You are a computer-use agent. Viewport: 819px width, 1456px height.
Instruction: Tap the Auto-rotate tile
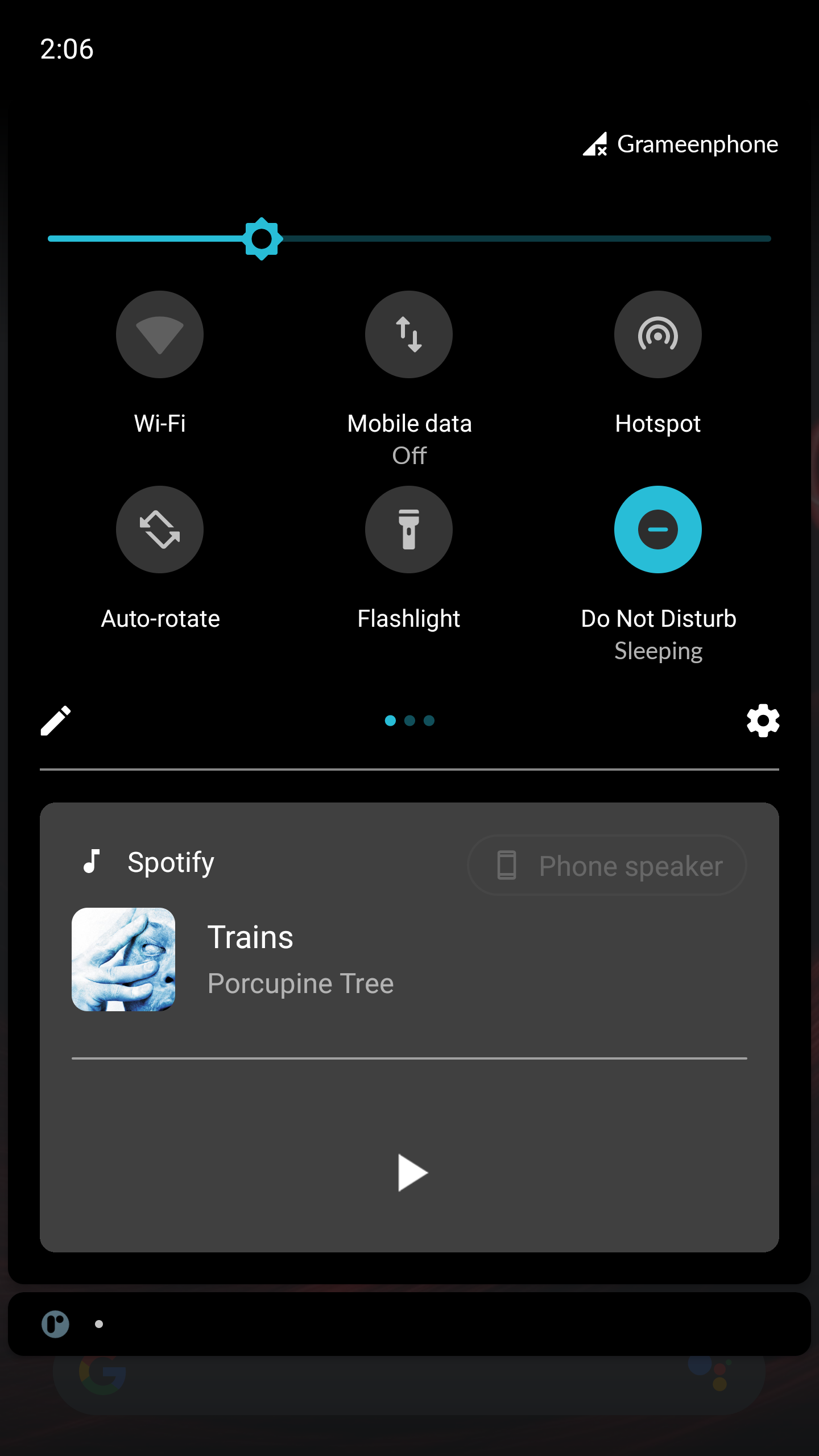tap(160, 529)
